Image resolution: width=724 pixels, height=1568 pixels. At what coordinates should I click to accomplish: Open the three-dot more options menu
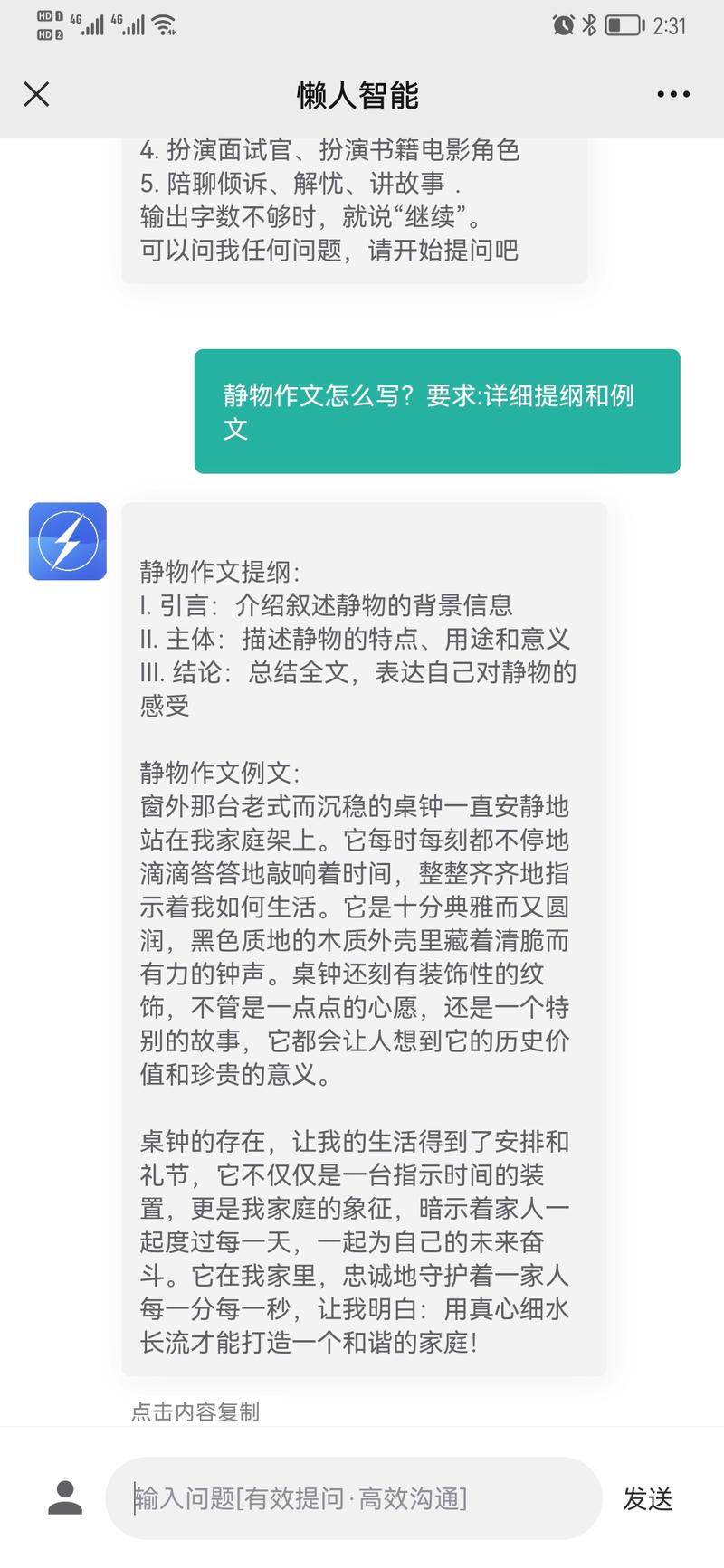[671, 93]
